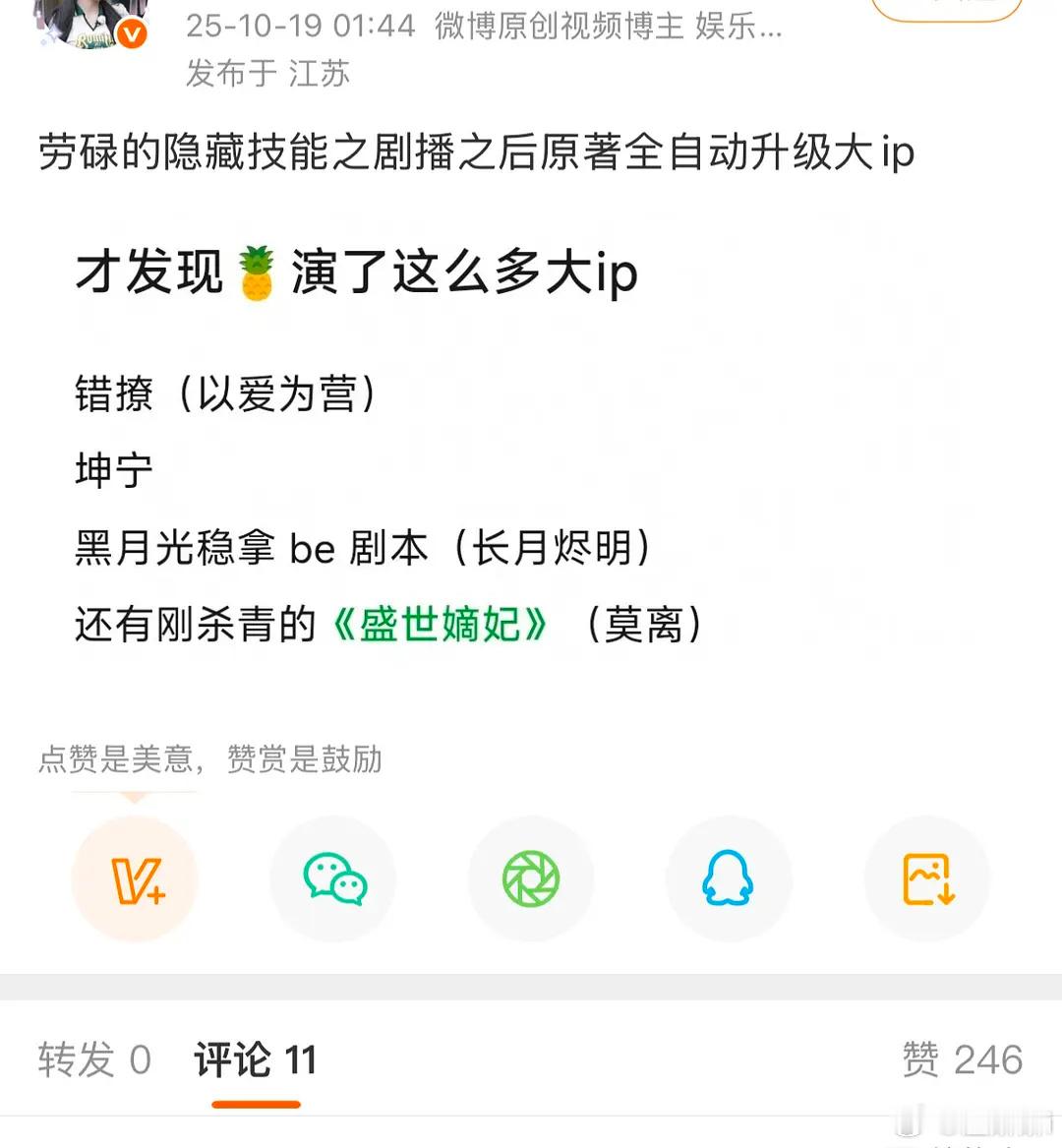The image size is (1062, 1148).
Task: Save the post as an image
Action: coord(927,878)
